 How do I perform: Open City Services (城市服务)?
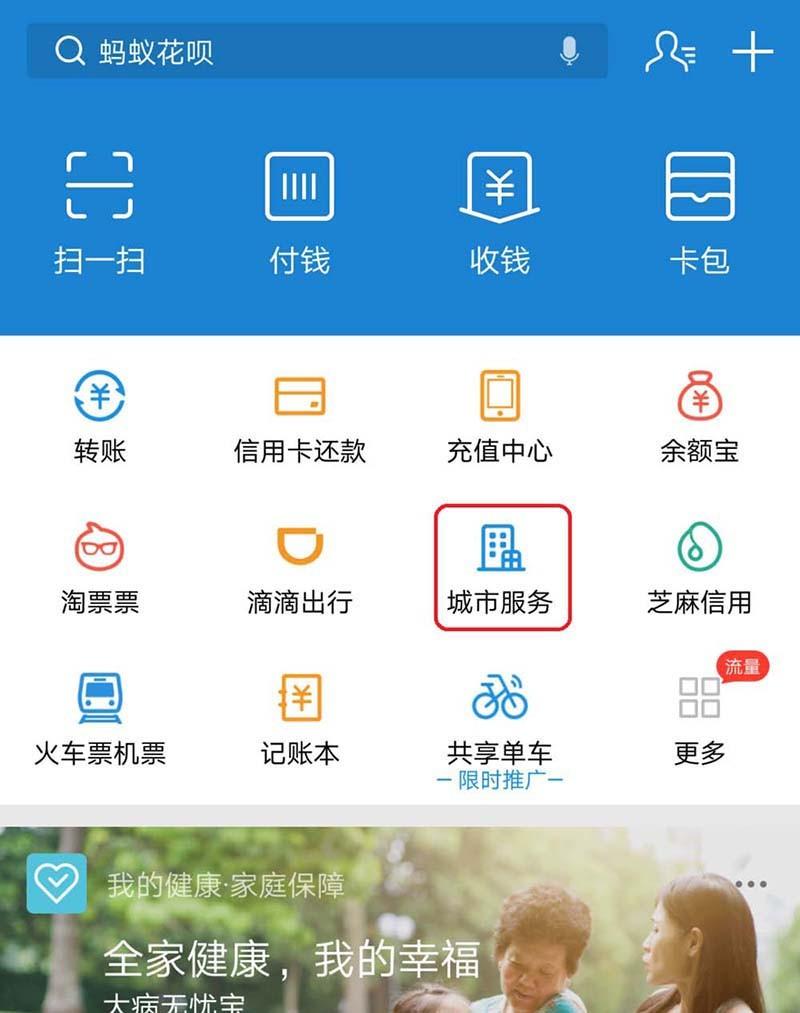click(x=500, y=568)
